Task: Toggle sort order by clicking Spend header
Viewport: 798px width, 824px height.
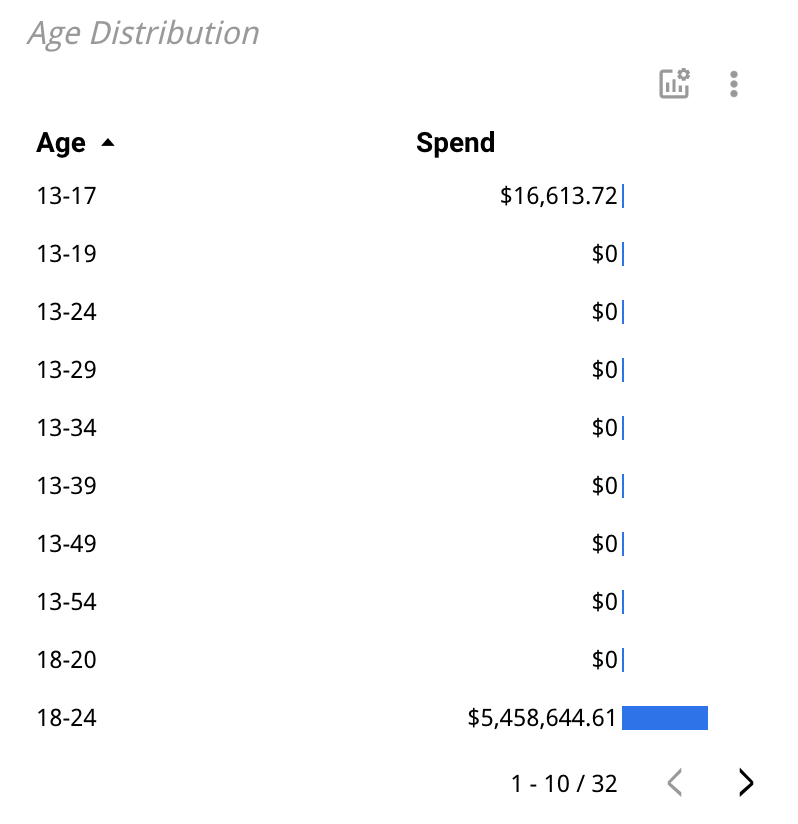Action: pos(455,142)
